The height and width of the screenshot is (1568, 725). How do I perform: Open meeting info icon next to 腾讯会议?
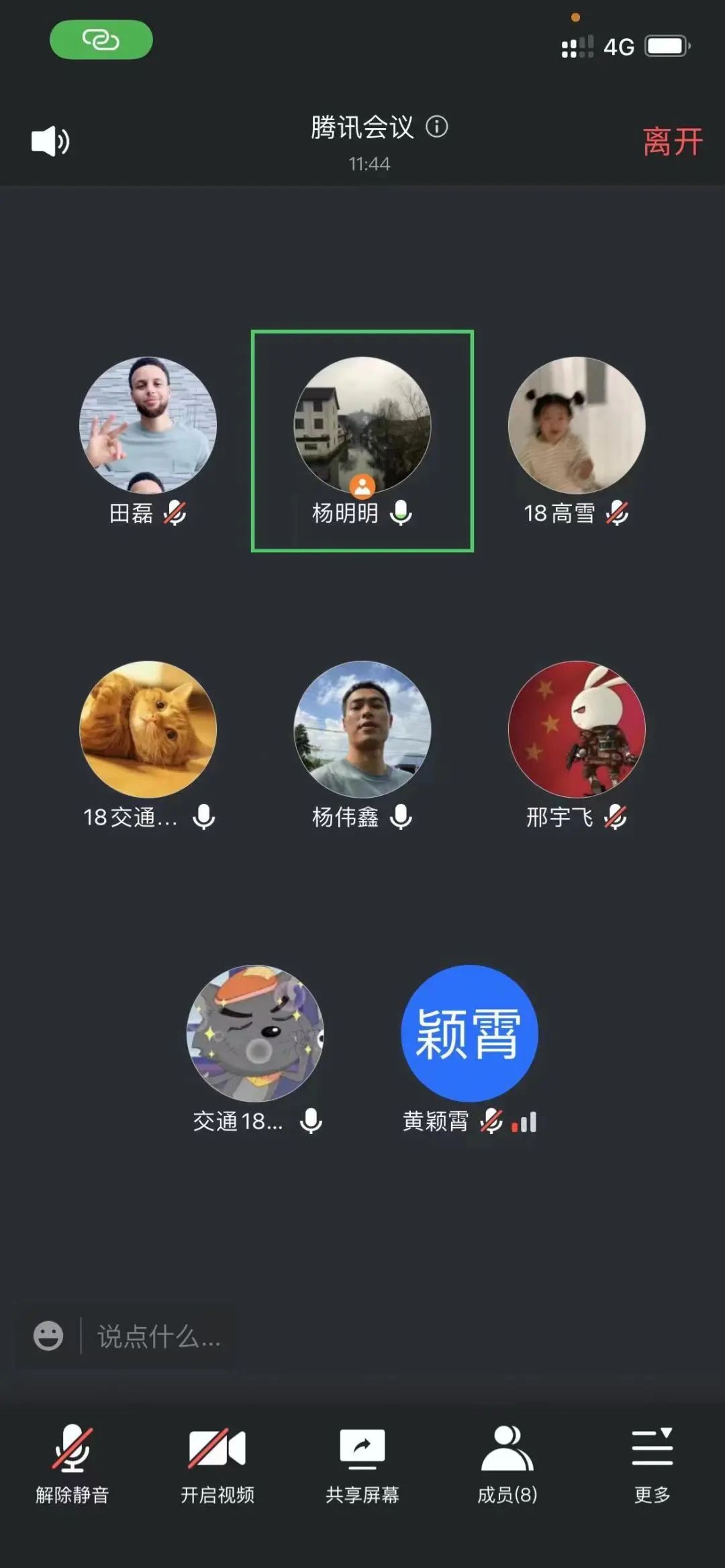pyautogui.click(x=437, y=127)
